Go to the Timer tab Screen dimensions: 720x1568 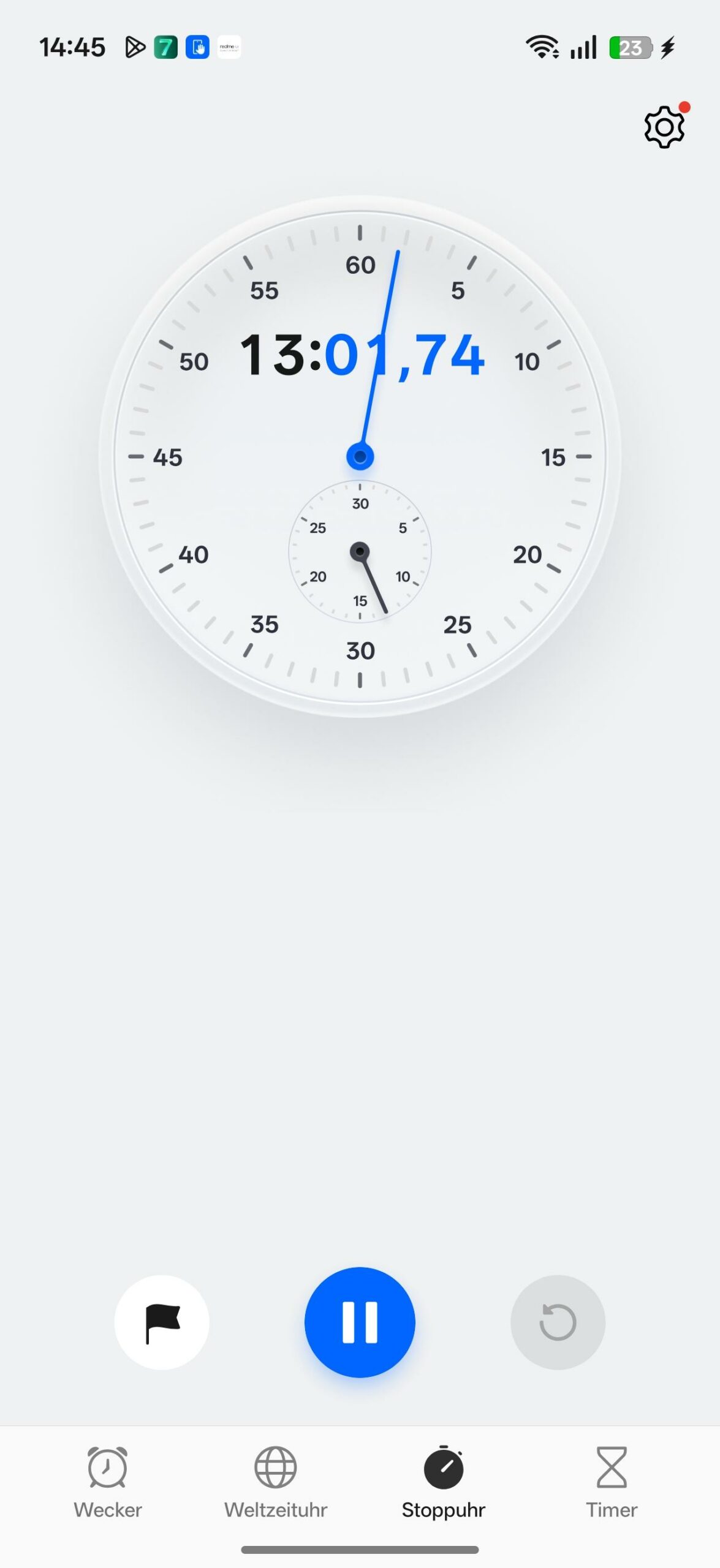coord(612,1482)
